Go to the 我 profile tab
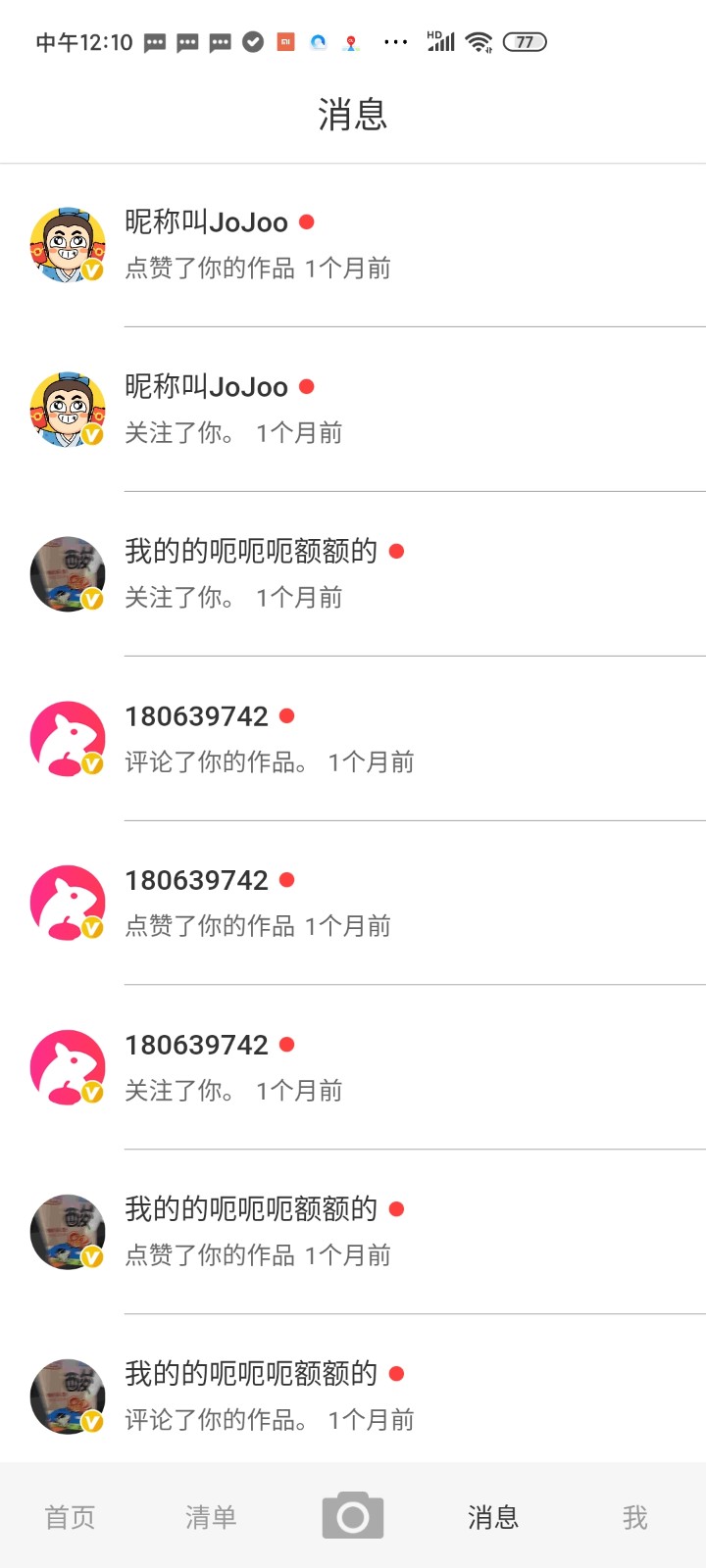 634,1517
